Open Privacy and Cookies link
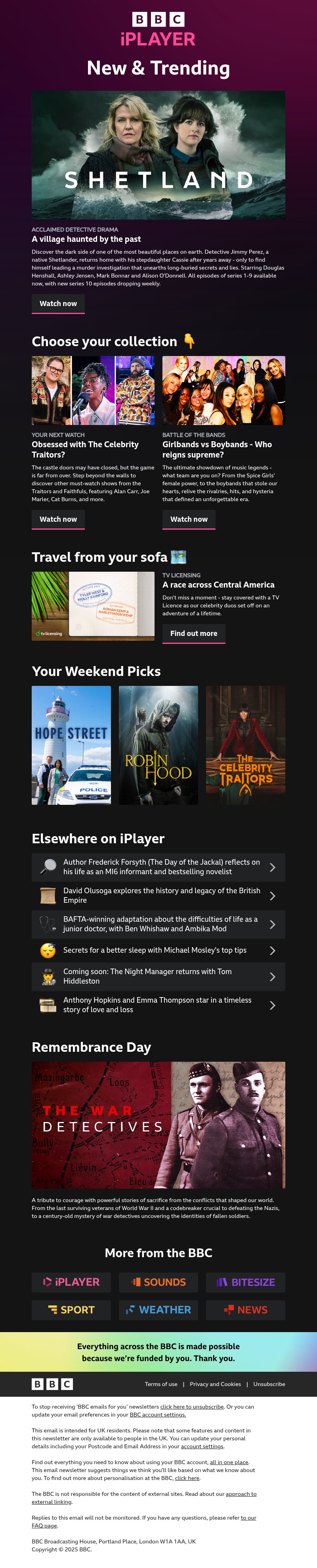 (x=215, y=1384)
